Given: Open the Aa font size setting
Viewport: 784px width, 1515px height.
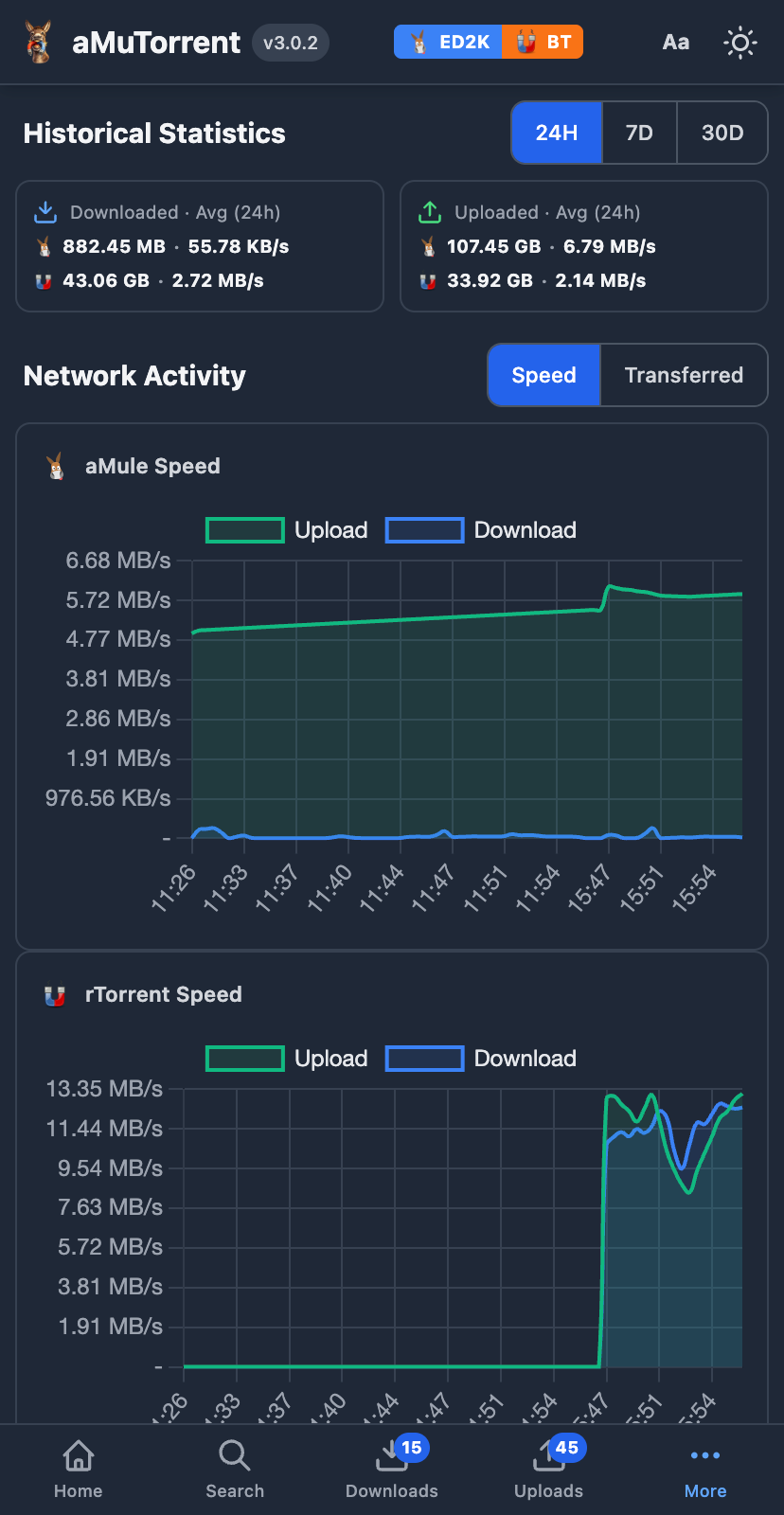Looking at the screenshot, I should pyautogui.click(x=675, y=42).
